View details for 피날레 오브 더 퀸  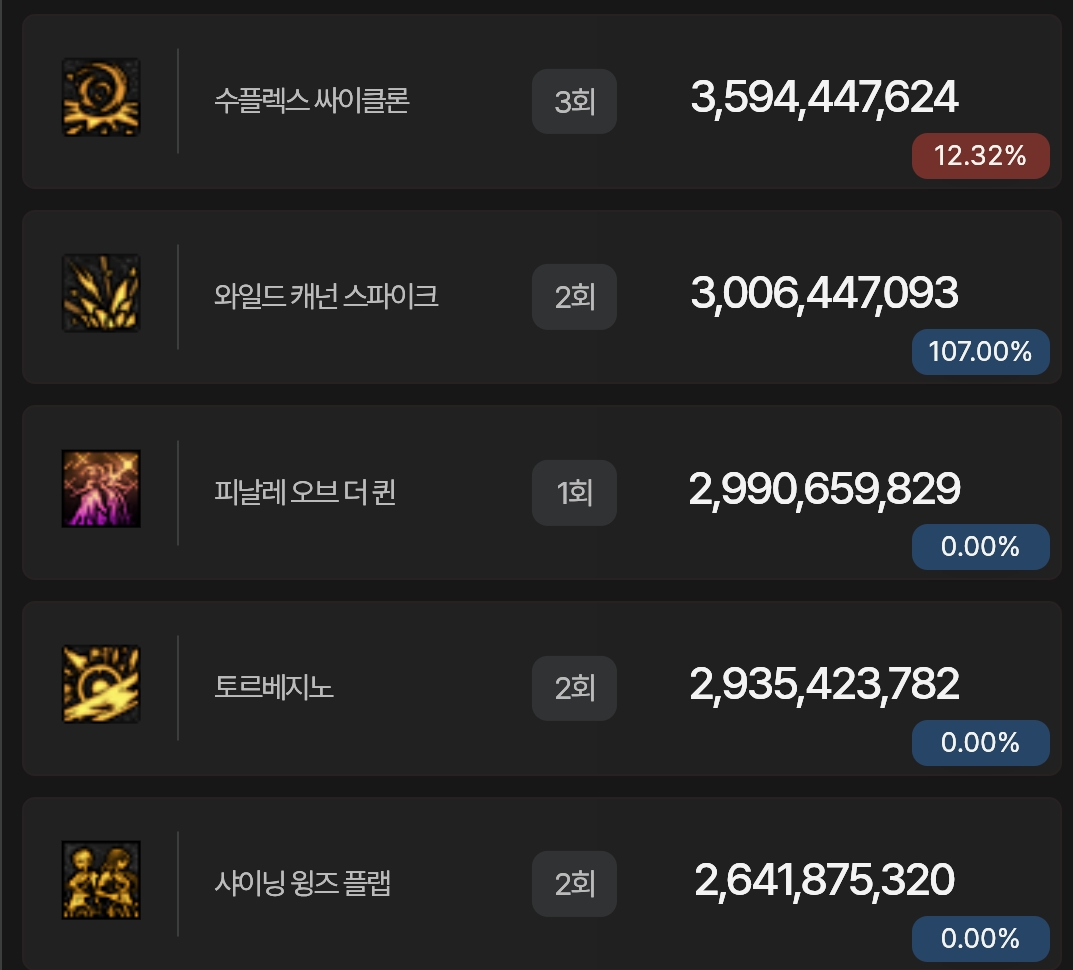point(305,493)
